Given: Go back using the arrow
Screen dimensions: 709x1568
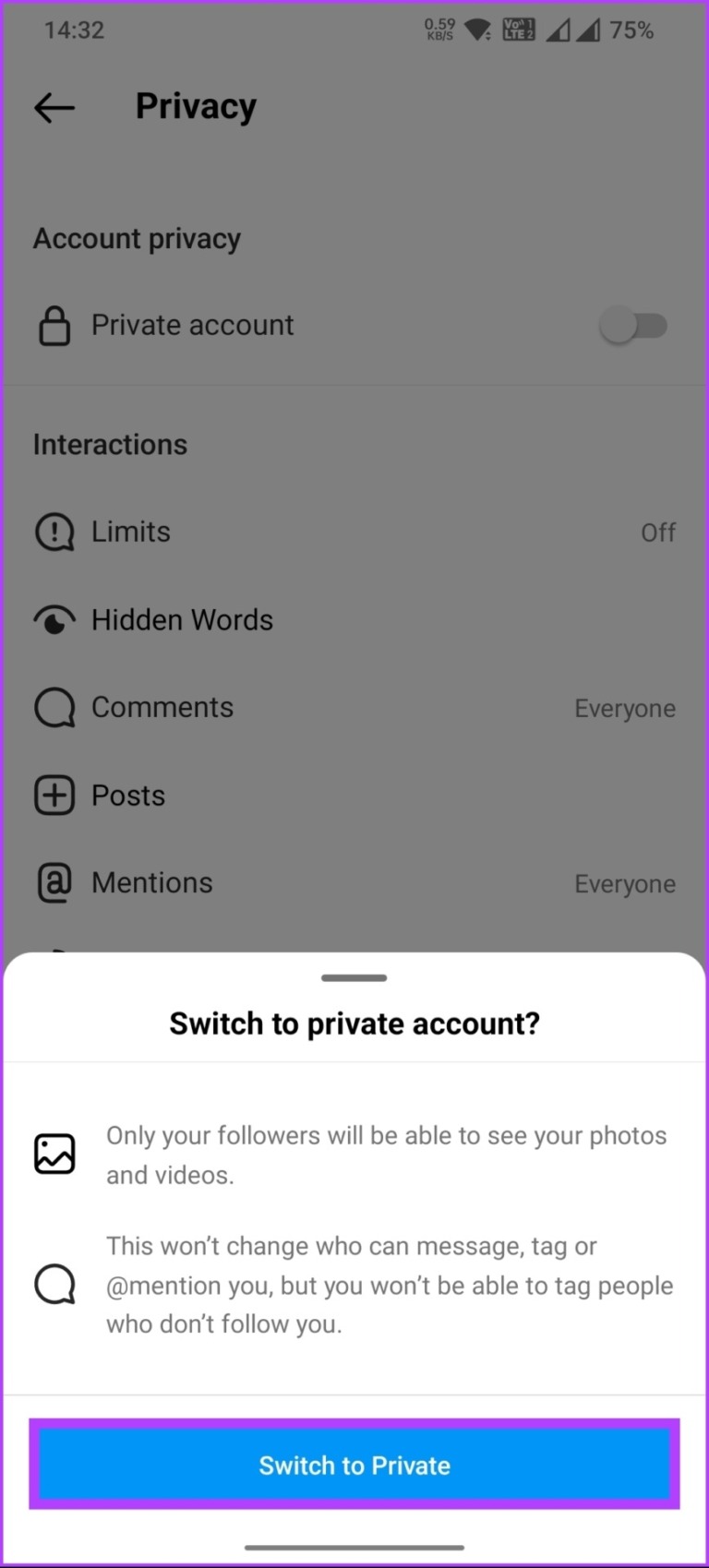Looking at the screenshot, I should point(54,107).
